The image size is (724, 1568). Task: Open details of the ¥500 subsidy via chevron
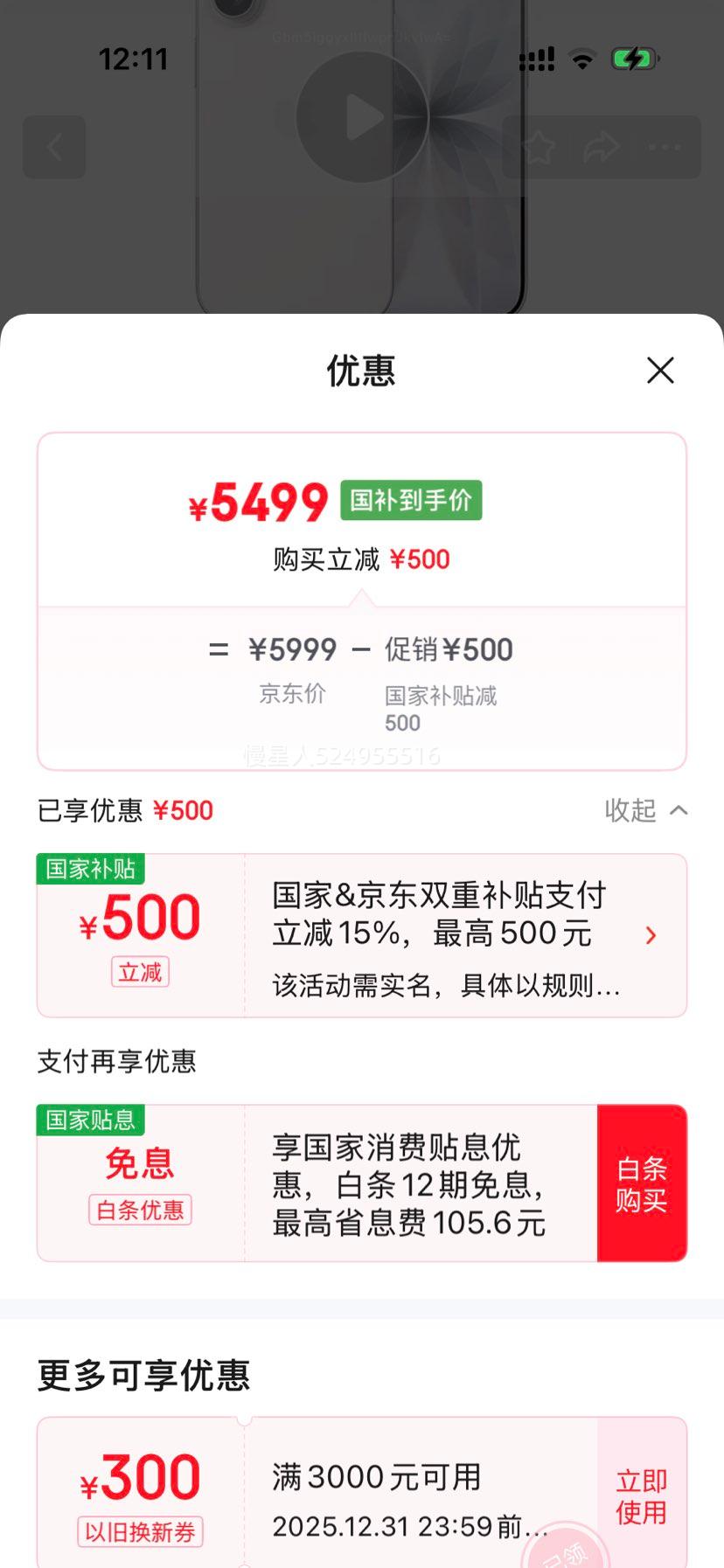coord(651,935)
